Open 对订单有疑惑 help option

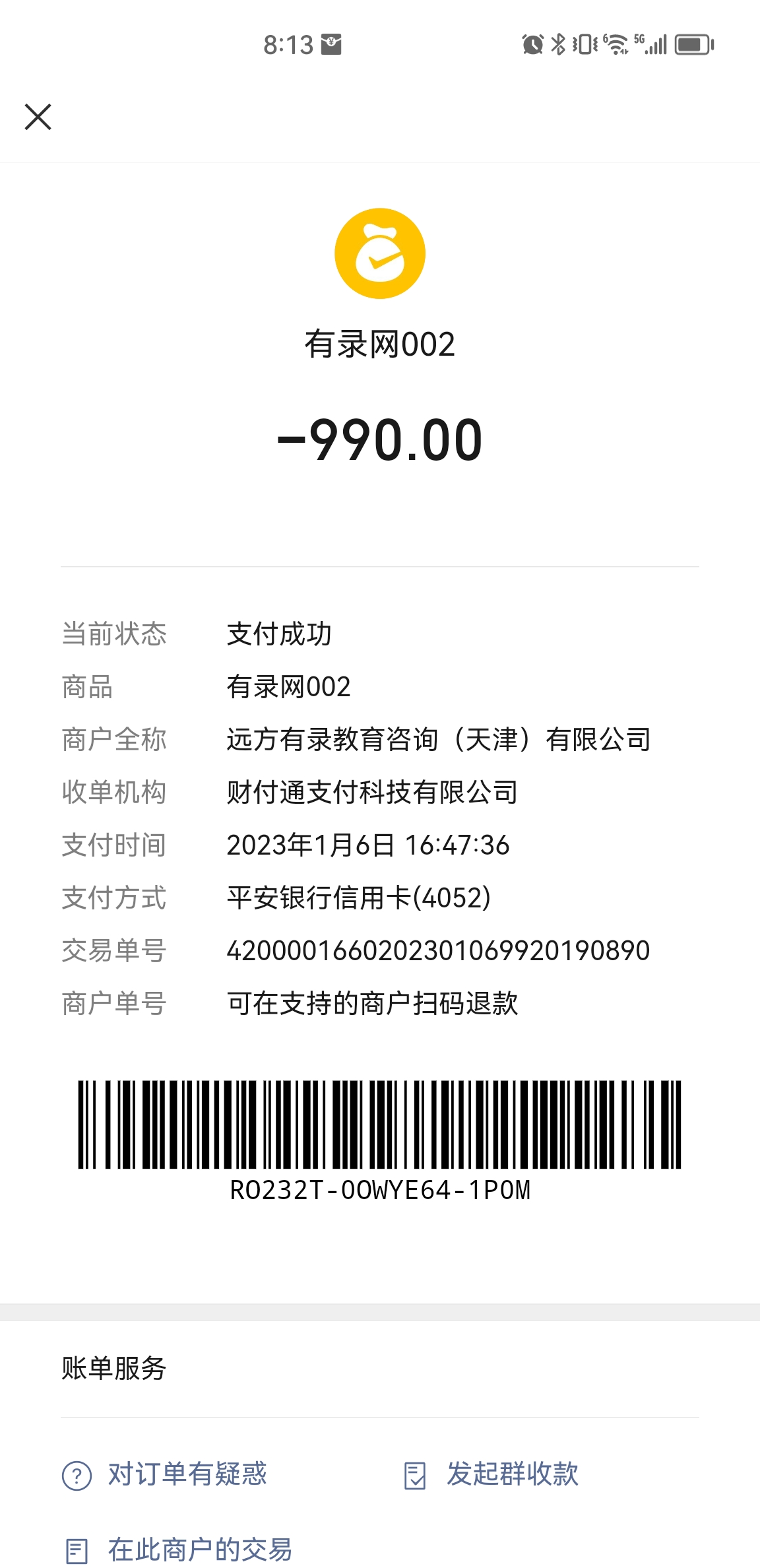click(165, 1474)
